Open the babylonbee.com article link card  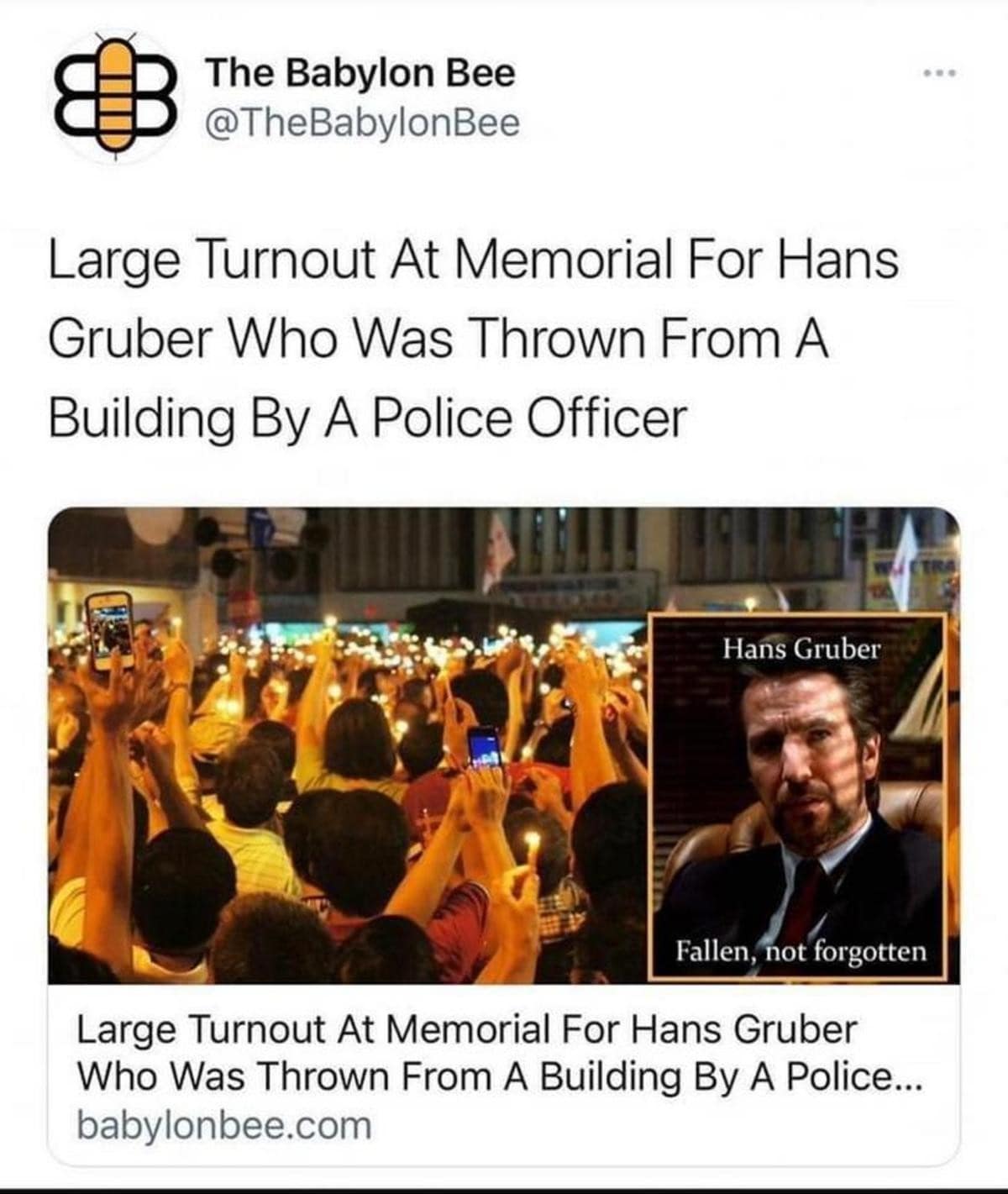click(x=502, y=1074)
